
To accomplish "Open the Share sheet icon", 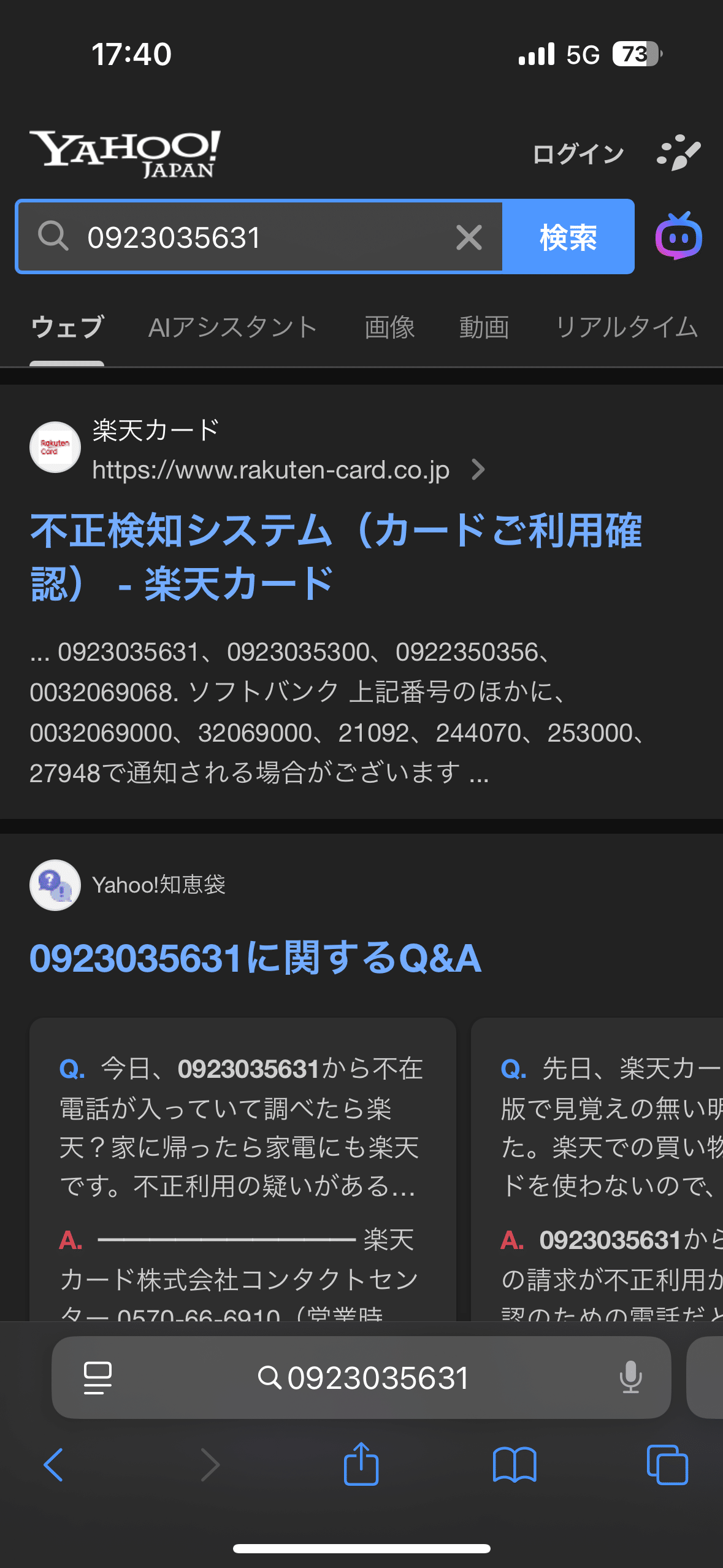I will (361, 1466).
